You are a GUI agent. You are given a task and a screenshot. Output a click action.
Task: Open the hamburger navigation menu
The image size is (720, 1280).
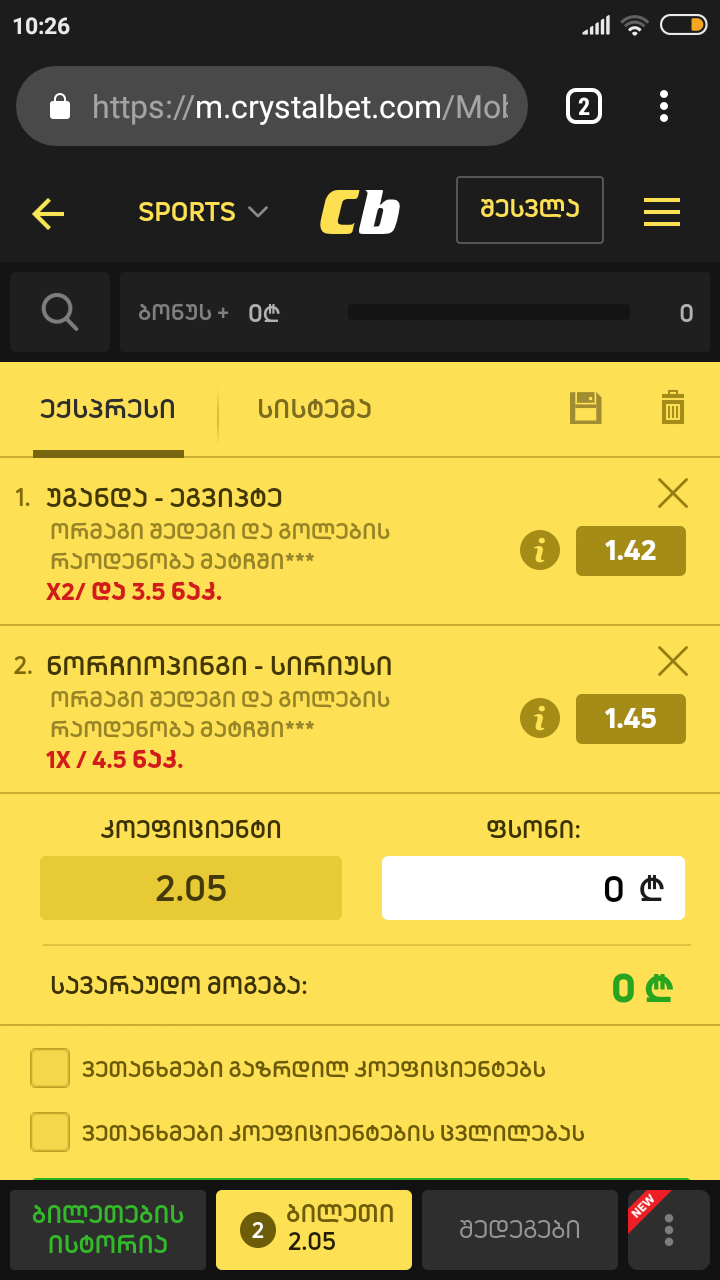click(661, 211)
